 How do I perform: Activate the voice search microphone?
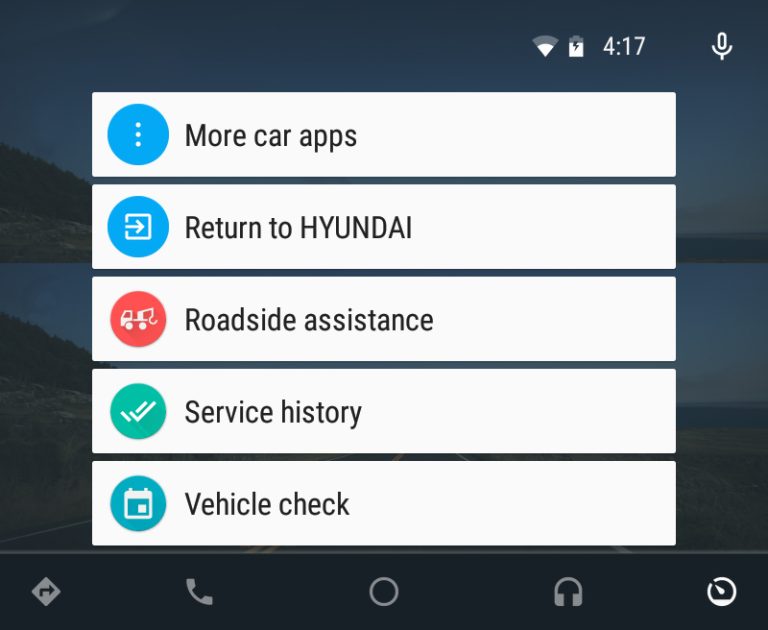click(x=721, y=46)
